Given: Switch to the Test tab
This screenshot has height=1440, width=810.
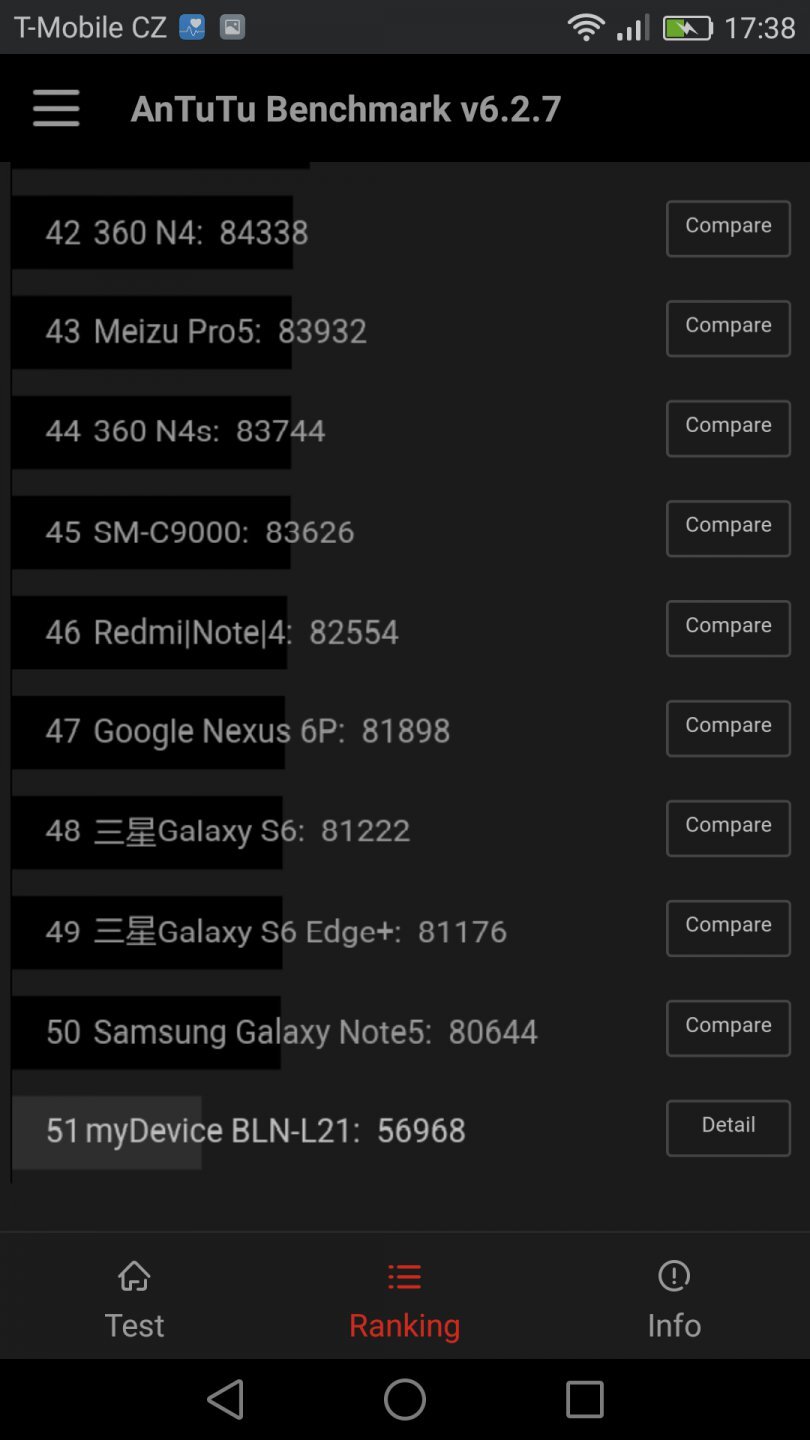Looking at the screenshot, I should pos(133,1296).
